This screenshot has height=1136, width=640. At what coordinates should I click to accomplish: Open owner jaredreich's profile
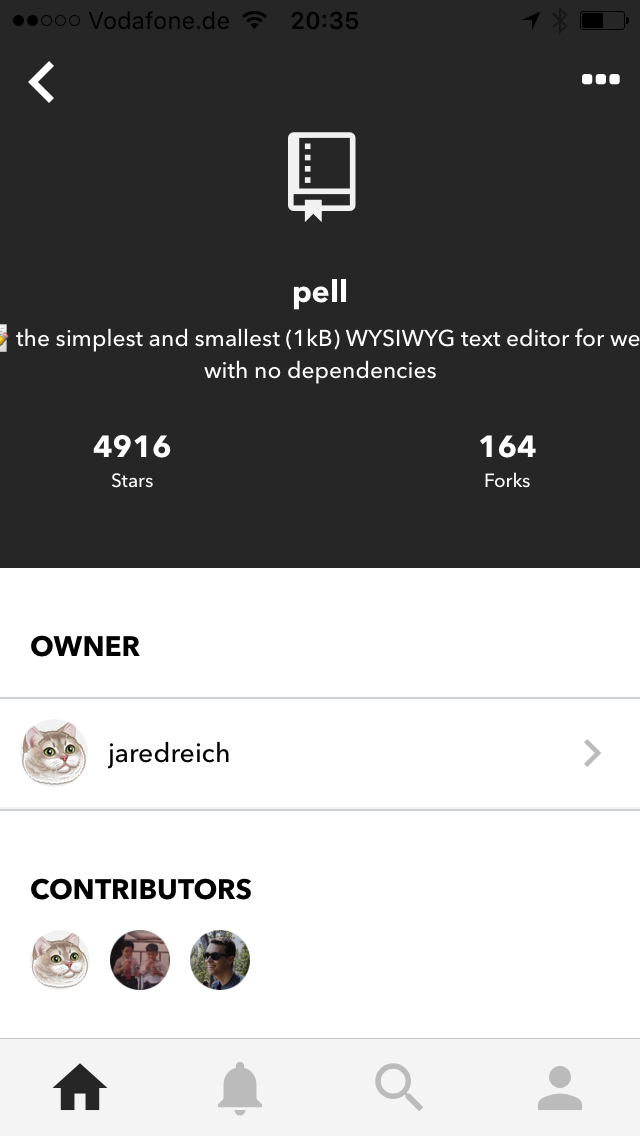point(320,753)
